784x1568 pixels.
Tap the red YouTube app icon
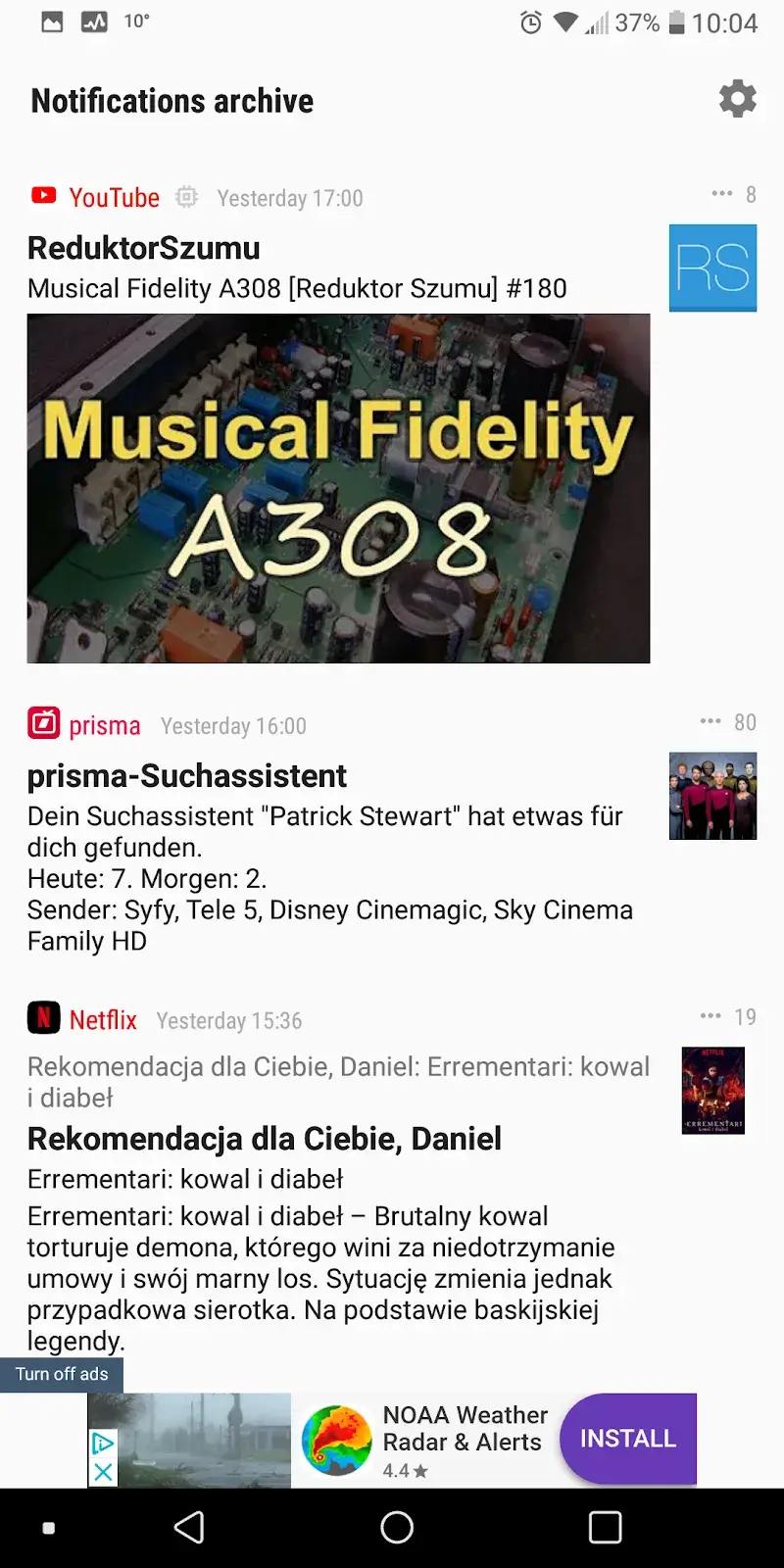[42, 195]
